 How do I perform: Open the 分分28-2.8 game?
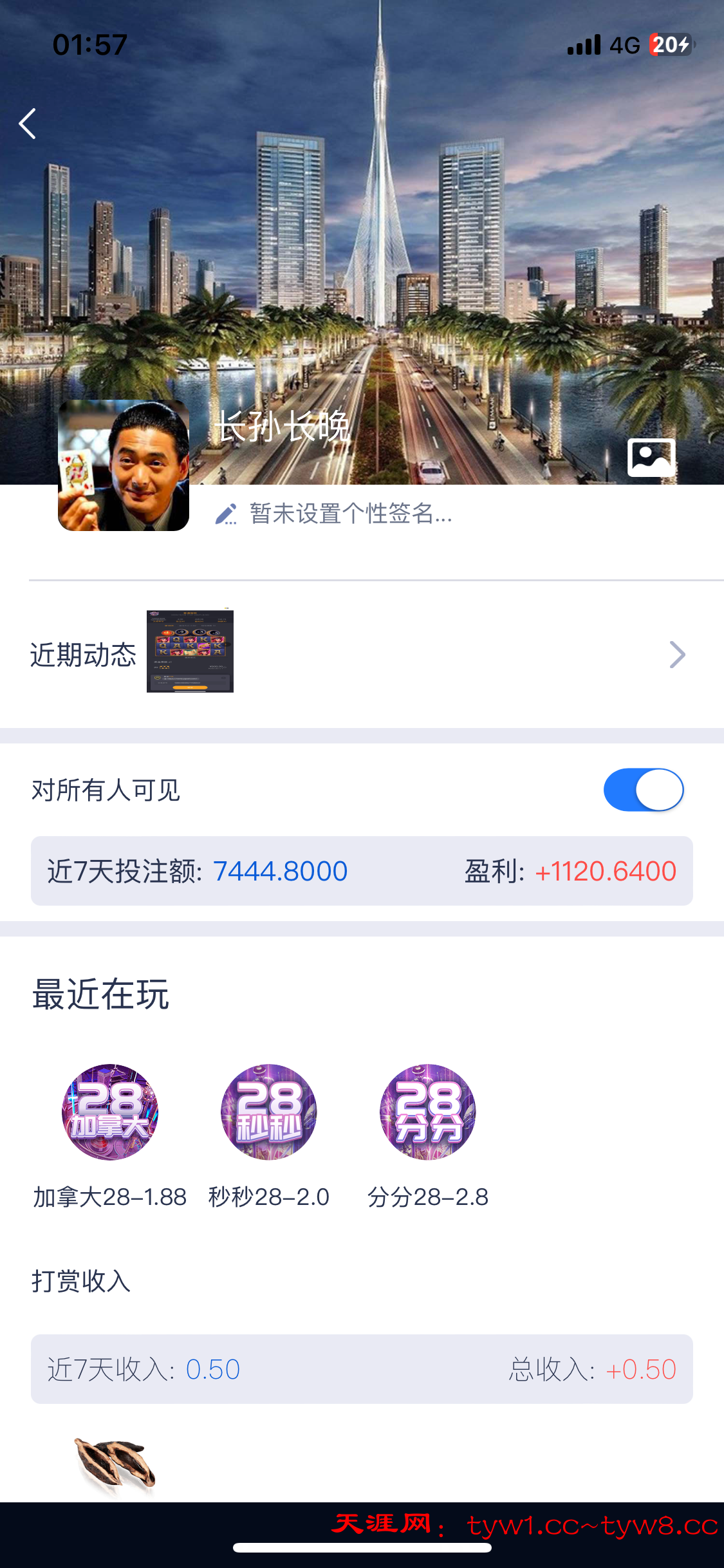[x=427, y=1112]
